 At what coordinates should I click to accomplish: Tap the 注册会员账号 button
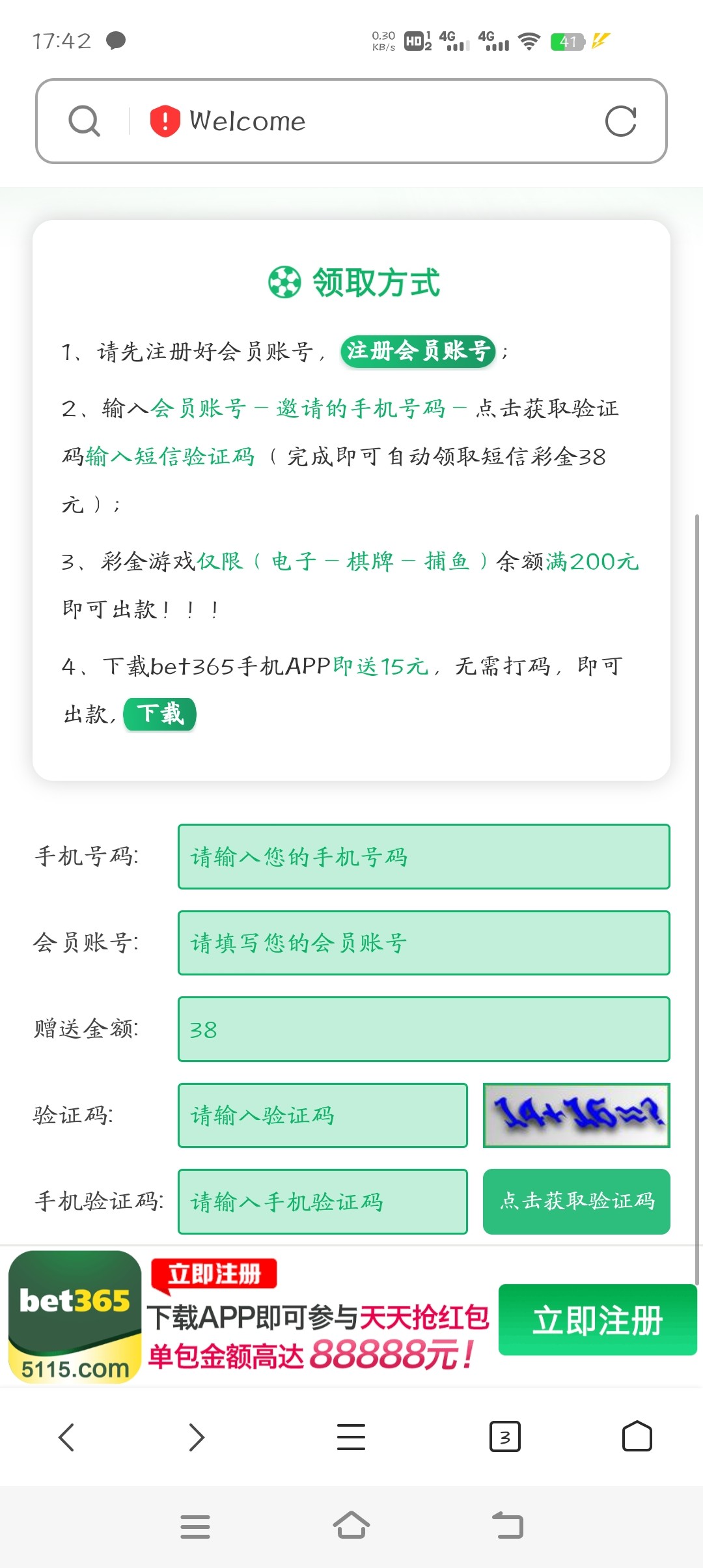[417, 352]
